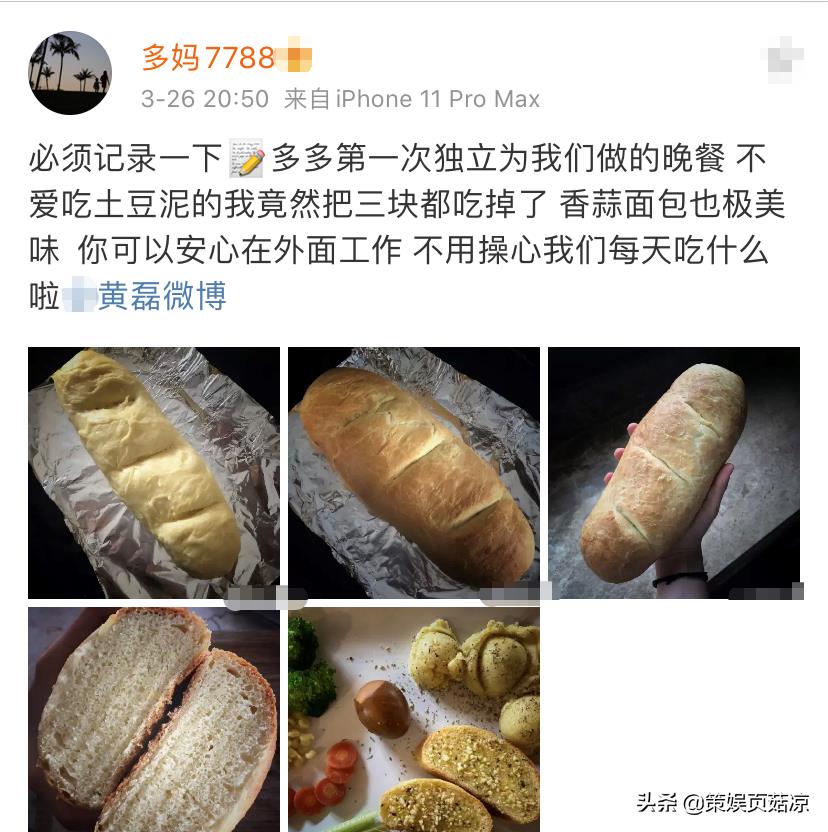View the unbaked dough loaf photo
The height and width of the screenshot is (832, 828).
(x=154, y=472)
